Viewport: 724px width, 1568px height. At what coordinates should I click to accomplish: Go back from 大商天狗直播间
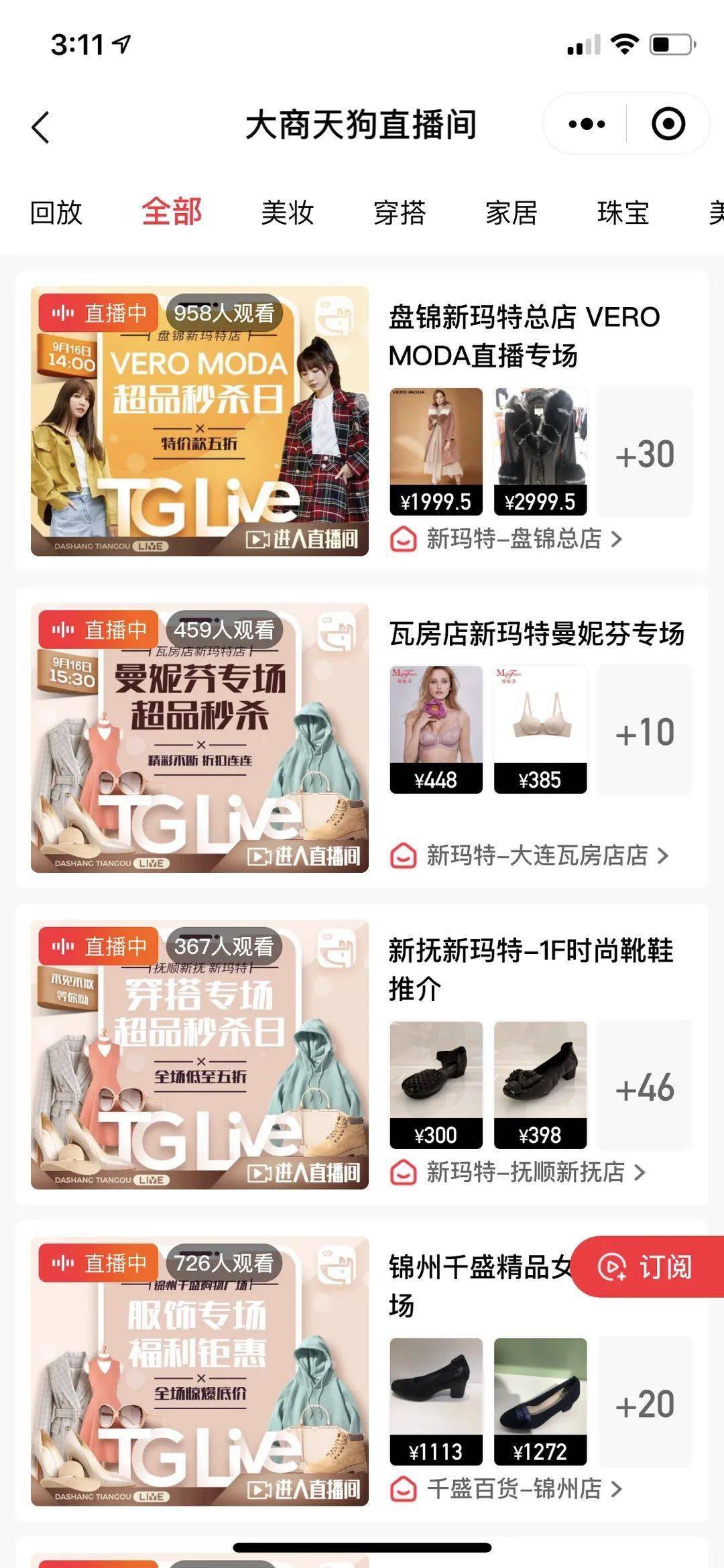click(41, 127)
